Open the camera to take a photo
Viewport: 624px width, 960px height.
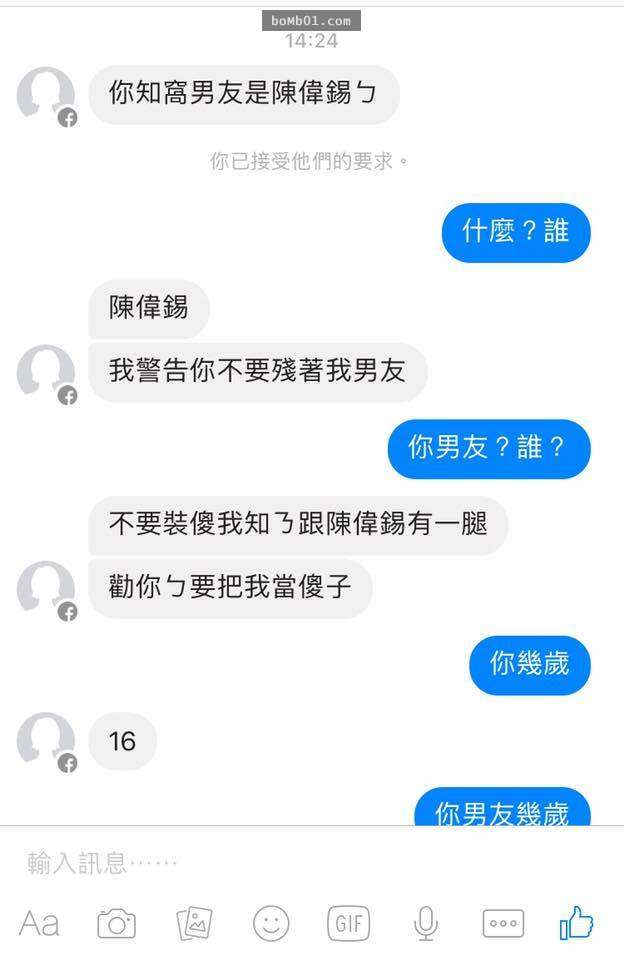(x=116, y=924)
